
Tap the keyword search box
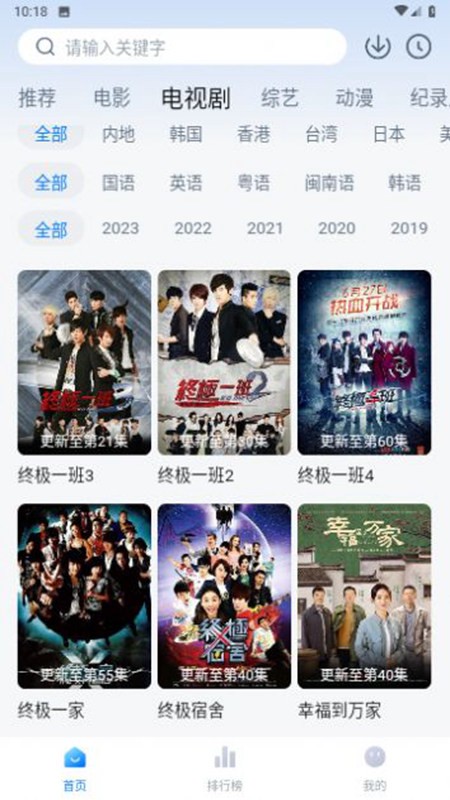[182, 47]
